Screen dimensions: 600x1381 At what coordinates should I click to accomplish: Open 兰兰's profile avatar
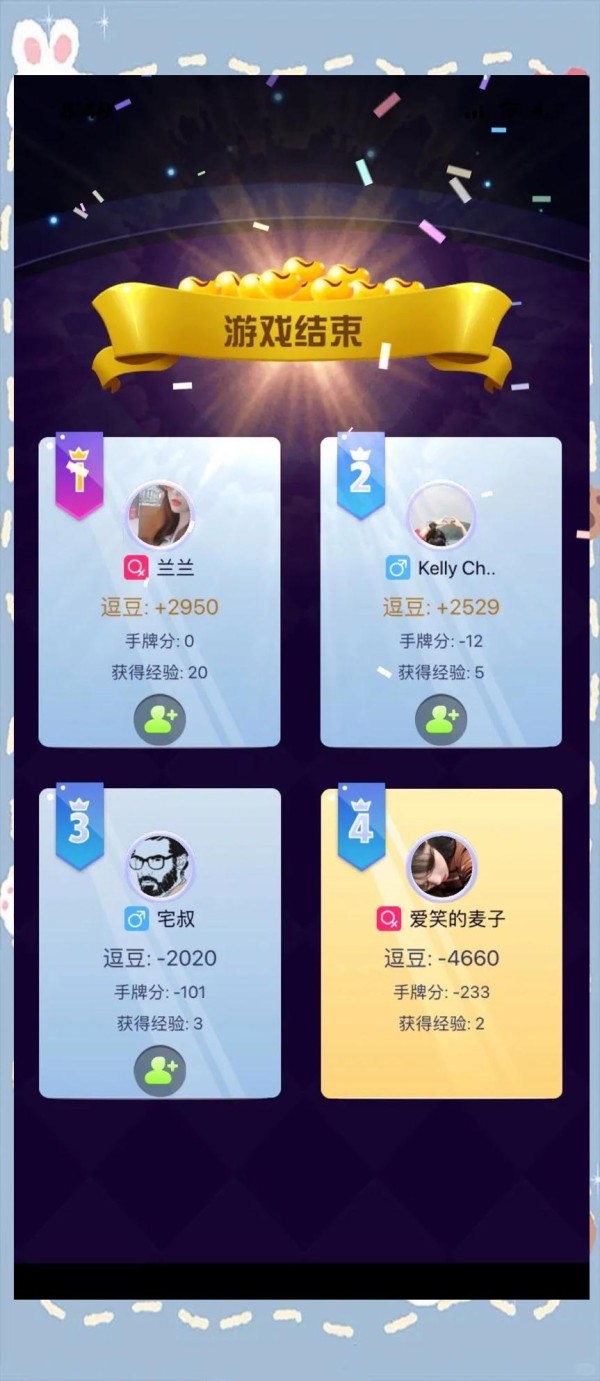(160, 516)
